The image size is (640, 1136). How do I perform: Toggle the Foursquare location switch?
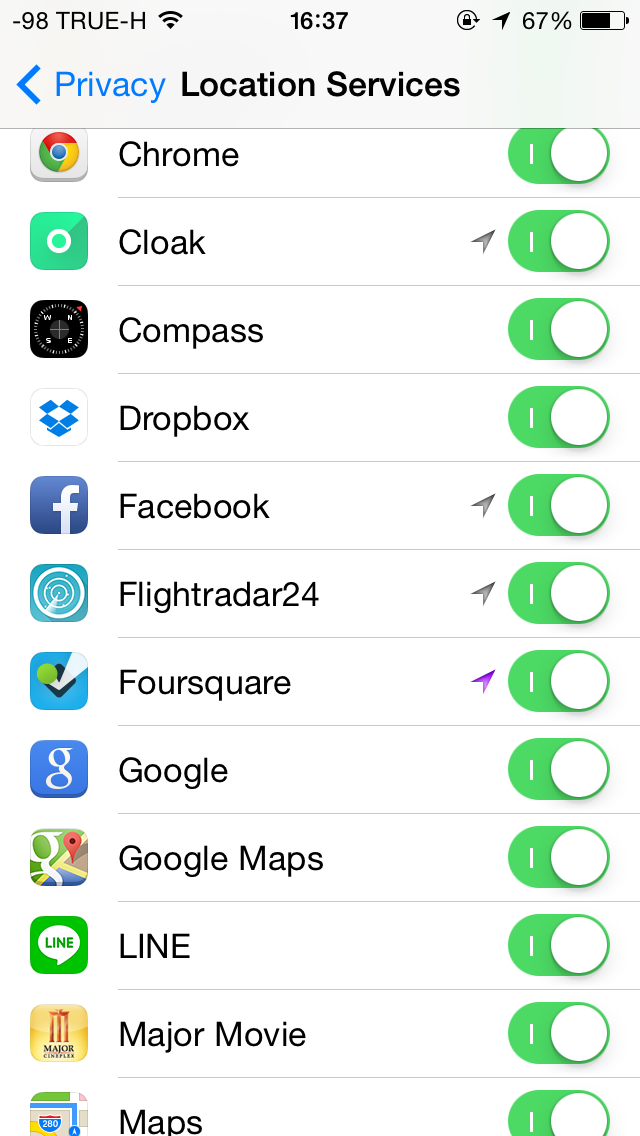[x=558, y=682]
